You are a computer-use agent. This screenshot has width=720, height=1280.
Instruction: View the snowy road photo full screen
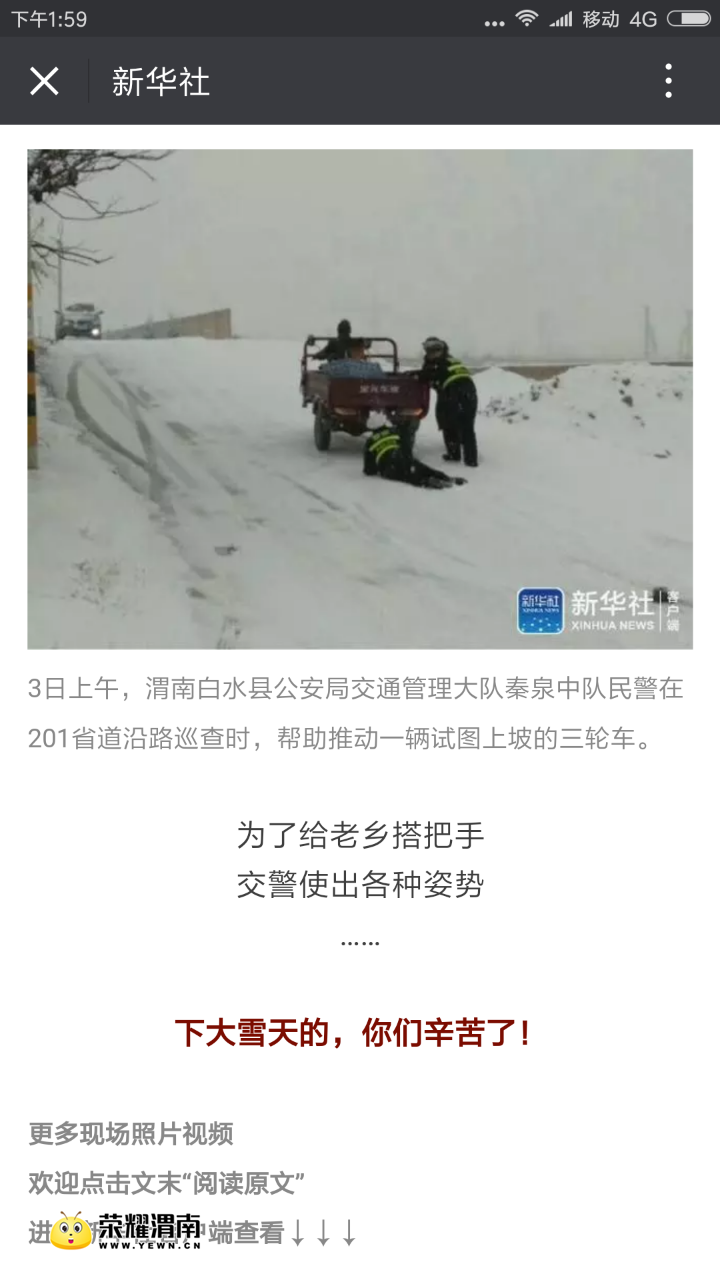point(360,398)
